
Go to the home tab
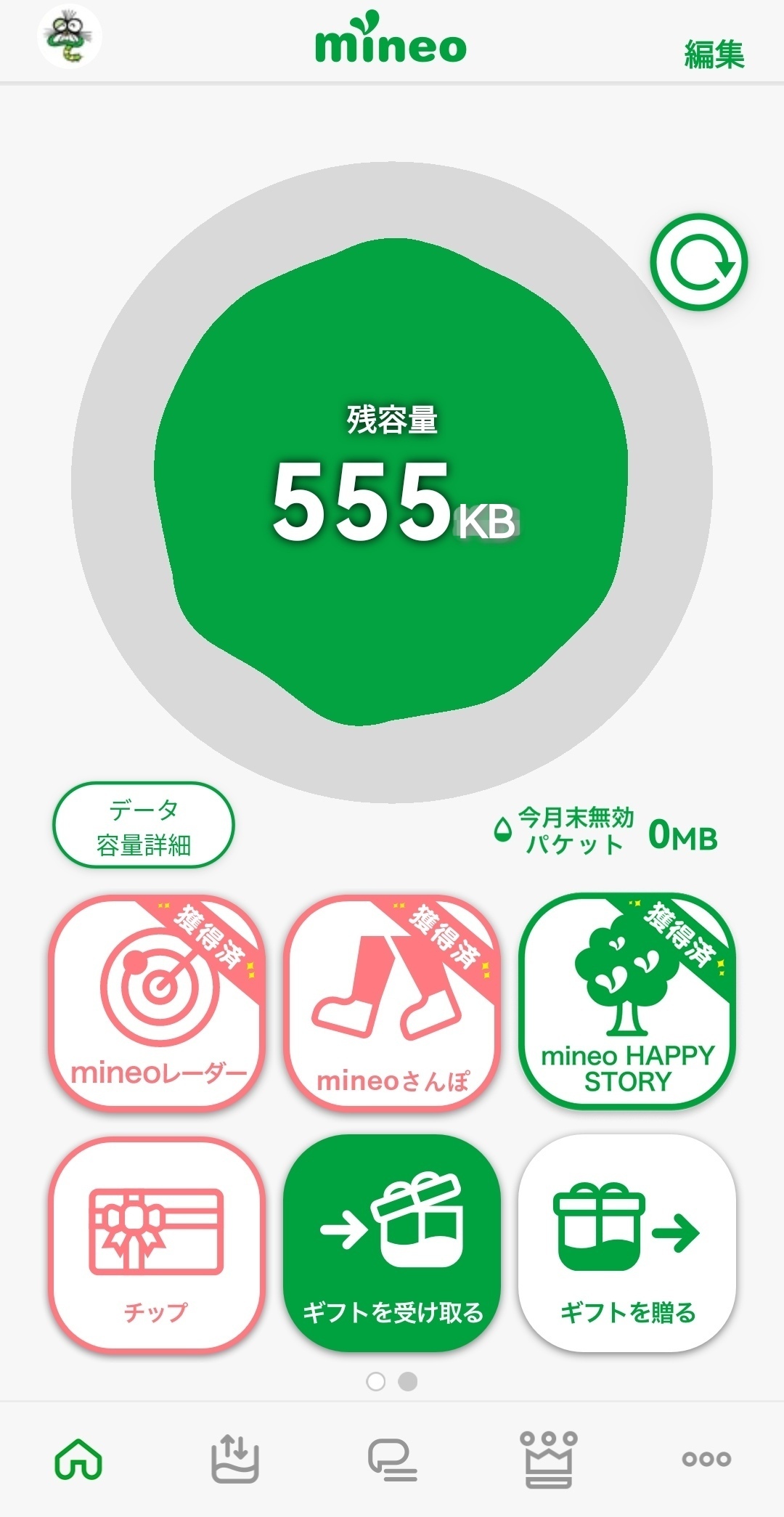[x=78, y=1458]
